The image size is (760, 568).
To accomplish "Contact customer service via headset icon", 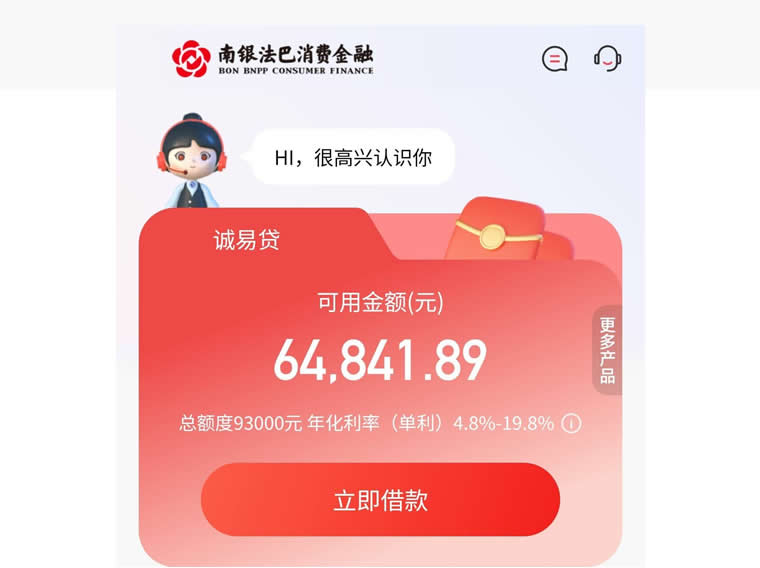I will tap(607, 58).
